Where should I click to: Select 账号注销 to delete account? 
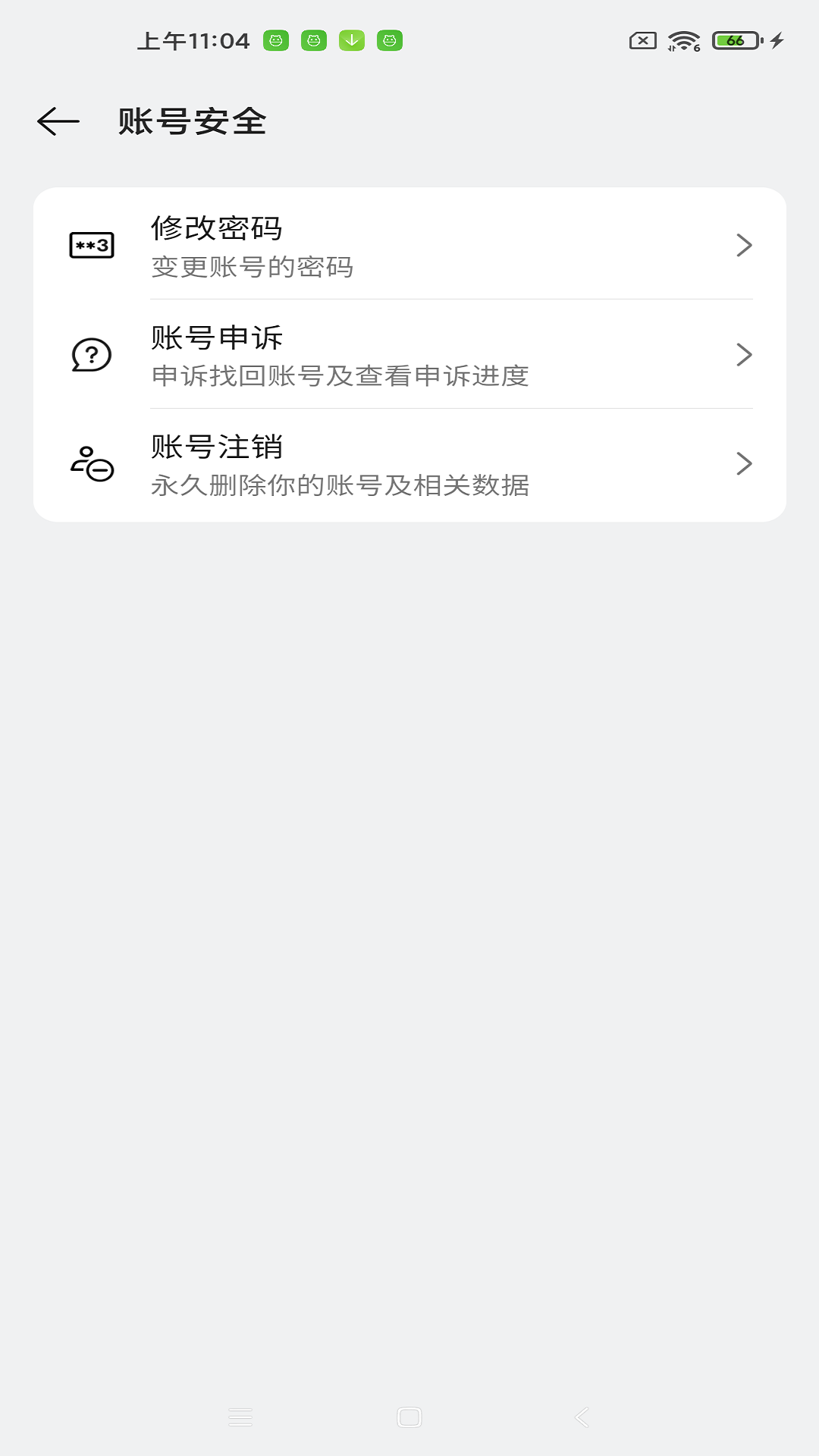409,464
